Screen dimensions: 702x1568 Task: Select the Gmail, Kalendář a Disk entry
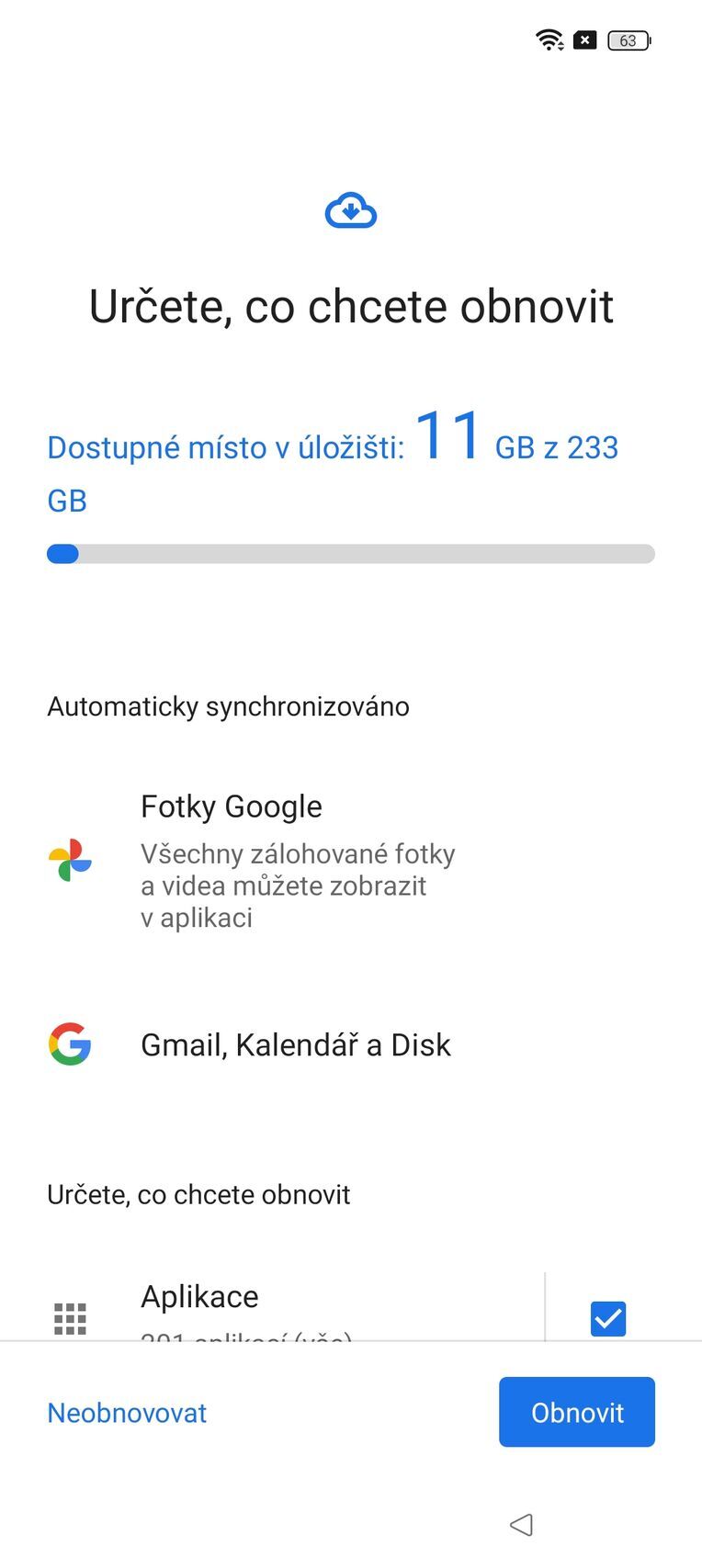(295, 1044)
